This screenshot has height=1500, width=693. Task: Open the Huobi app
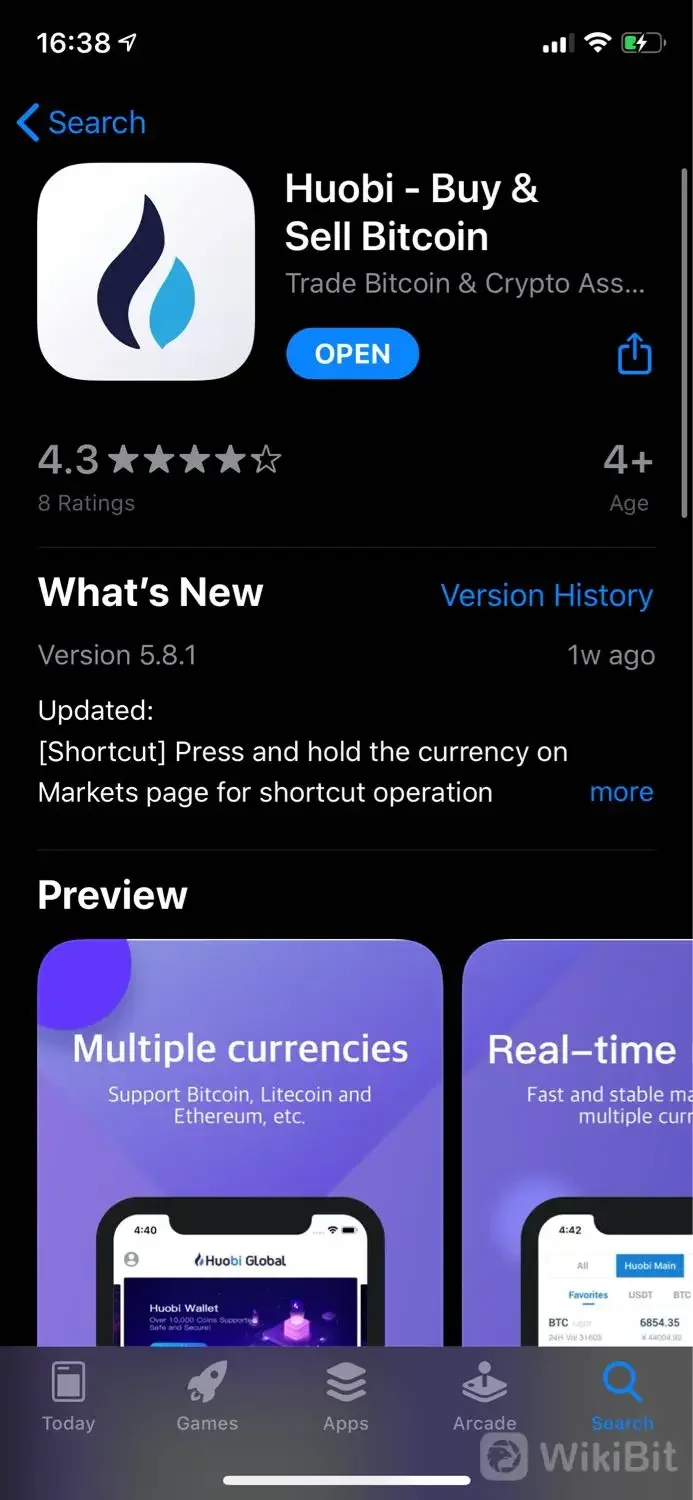[352, 354]
